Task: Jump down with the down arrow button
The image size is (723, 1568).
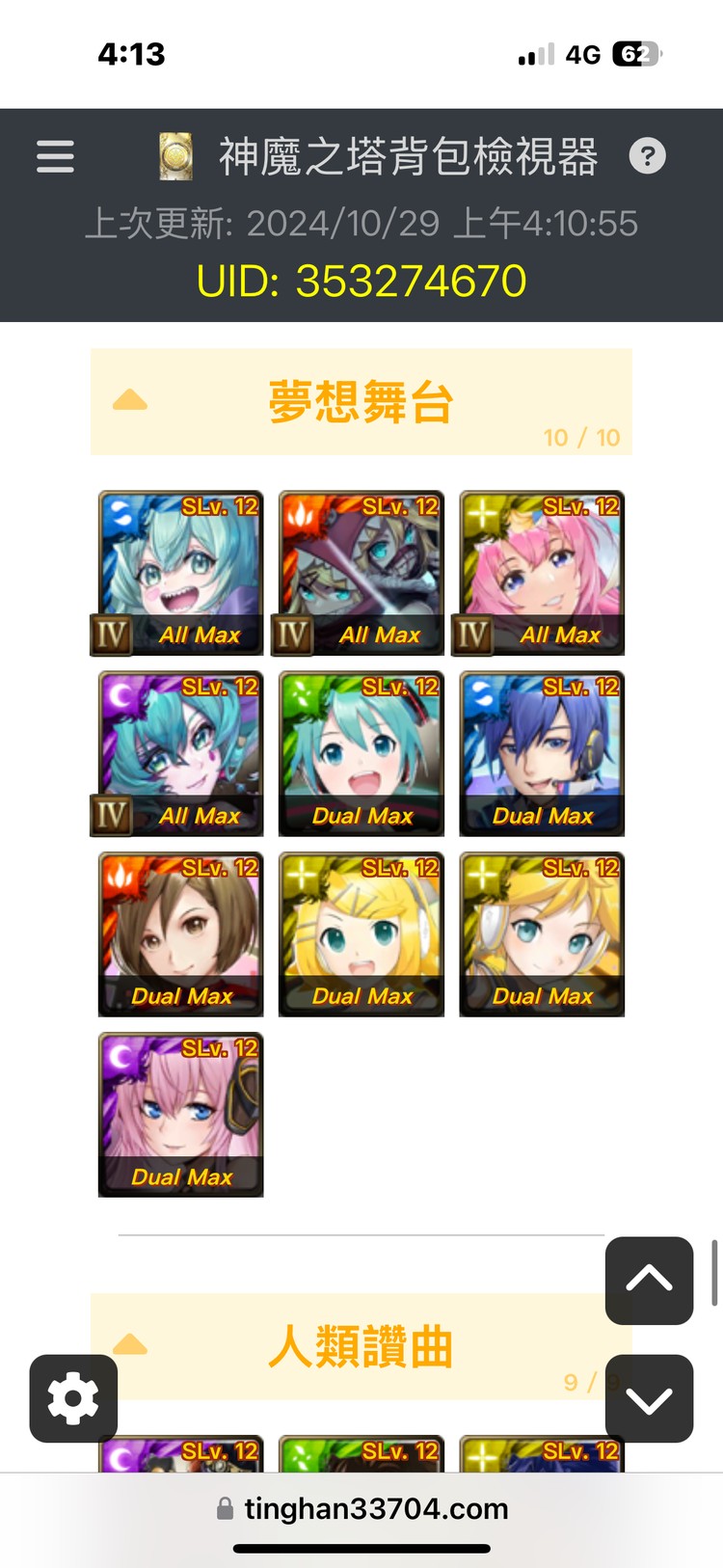Action: click(x=649, y=1398)
